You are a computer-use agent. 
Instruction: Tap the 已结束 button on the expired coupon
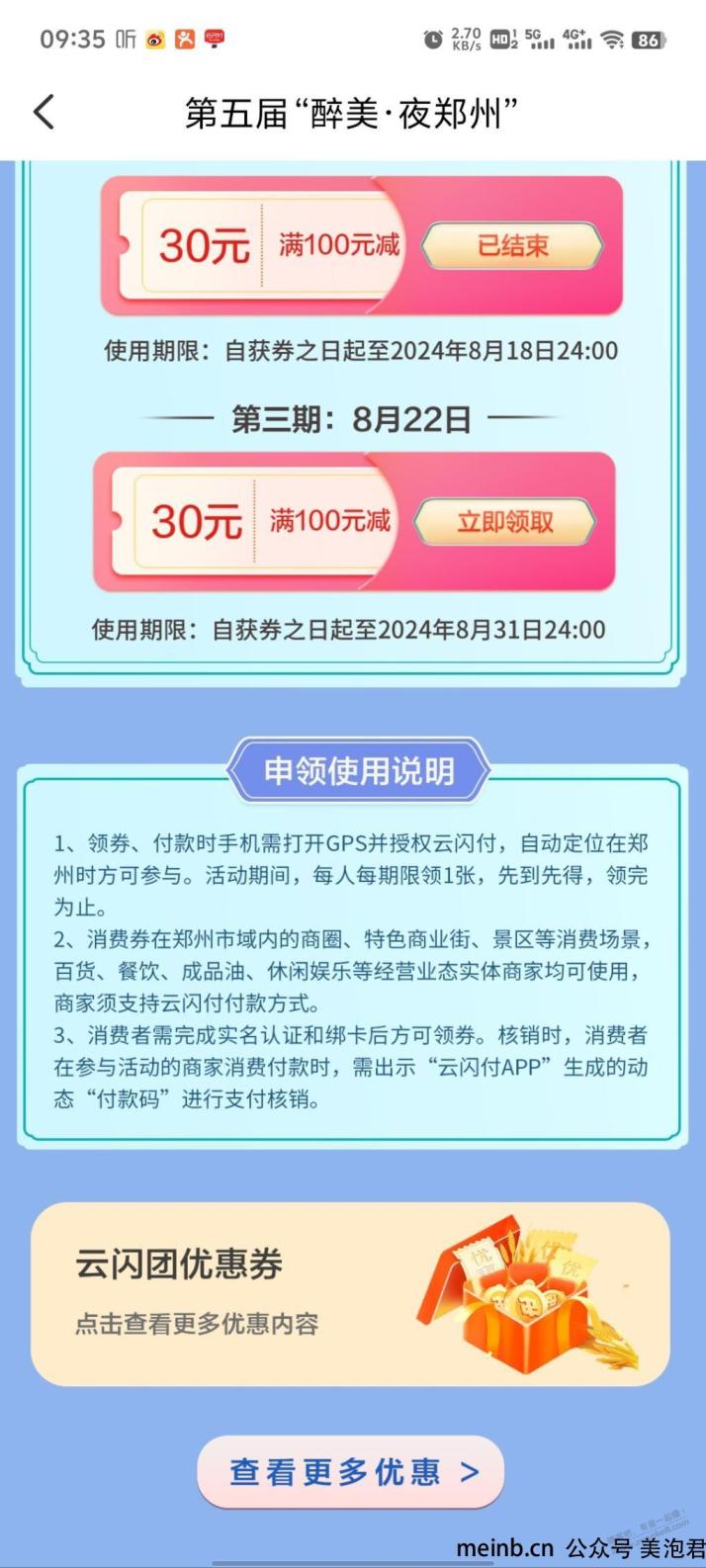512,245
